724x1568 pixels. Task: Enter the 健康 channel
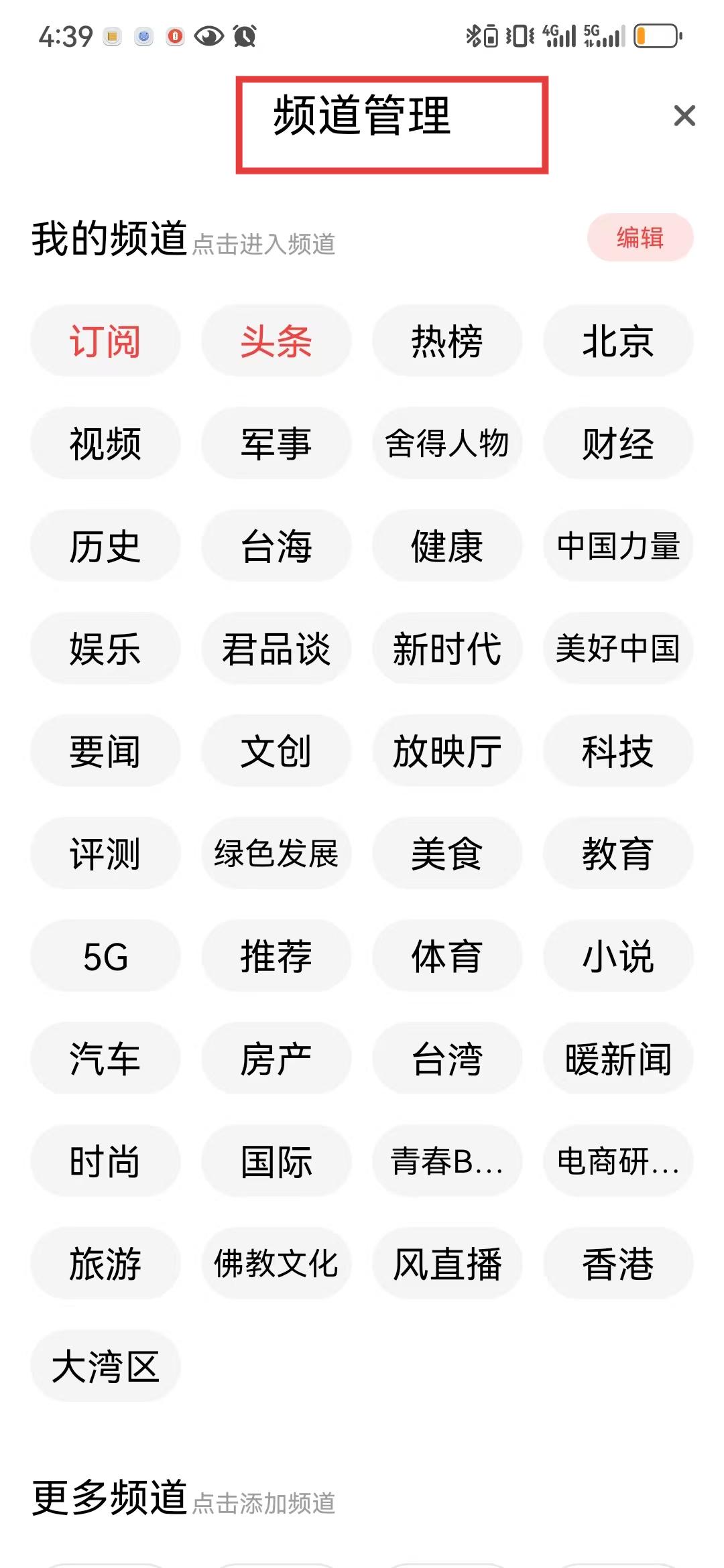pos(447,546)
